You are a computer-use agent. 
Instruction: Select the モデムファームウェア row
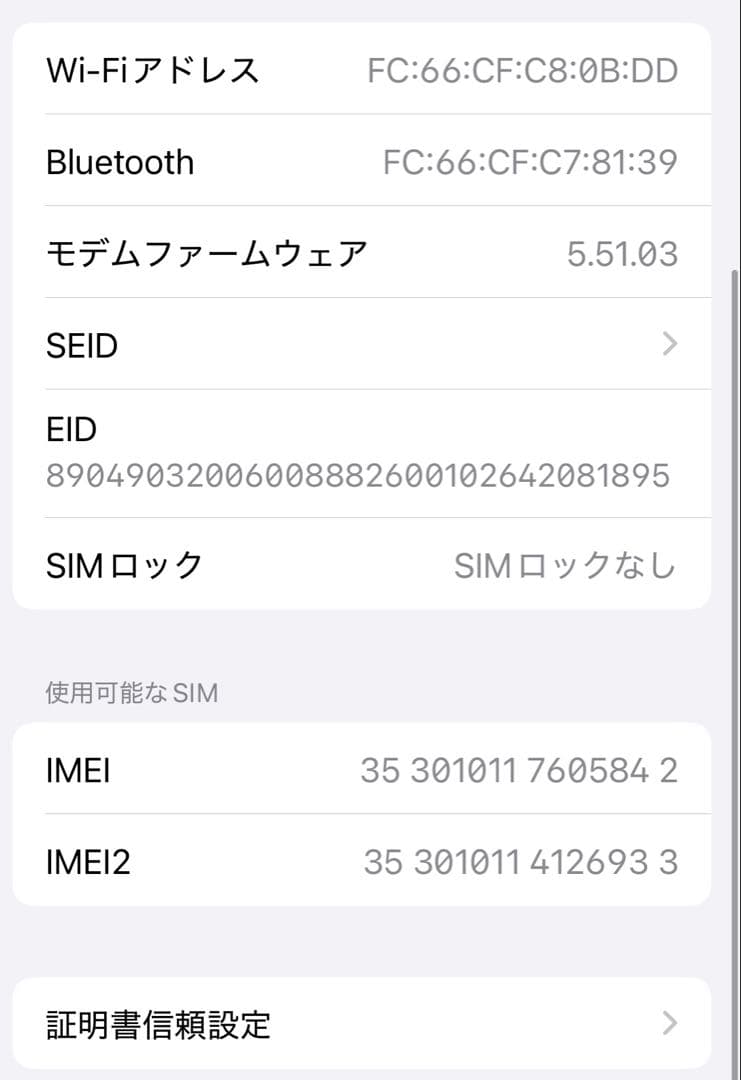point(370,252)
